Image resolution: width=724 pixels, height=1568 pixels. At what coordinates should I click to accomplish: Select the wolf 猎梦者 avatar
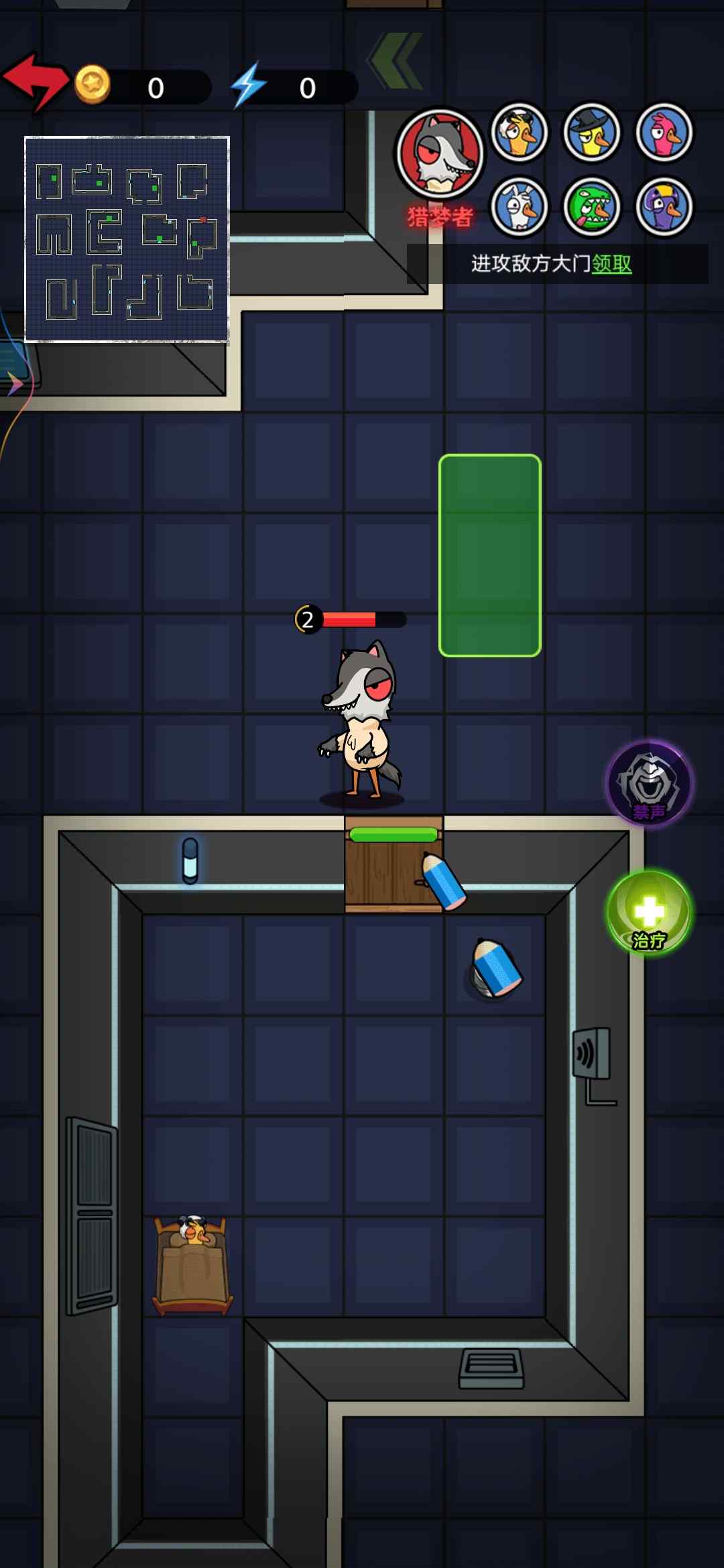[x=440, y=155]
